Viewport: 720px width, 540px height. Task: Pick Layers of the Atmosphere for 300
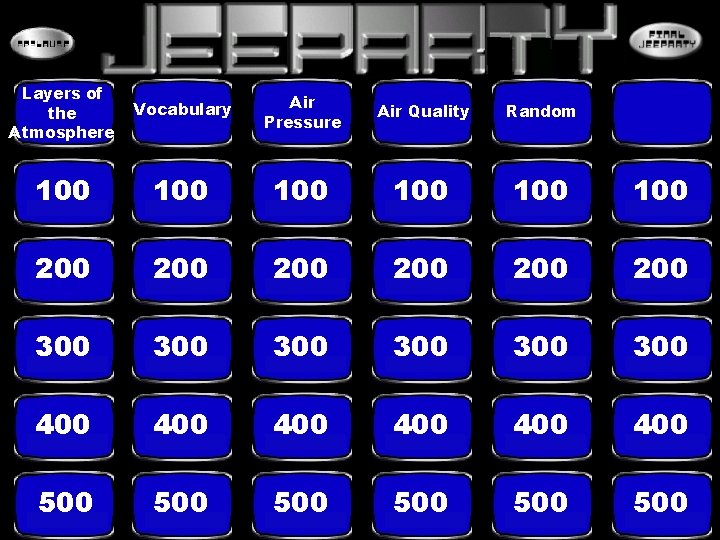click(x=64, y=349)
